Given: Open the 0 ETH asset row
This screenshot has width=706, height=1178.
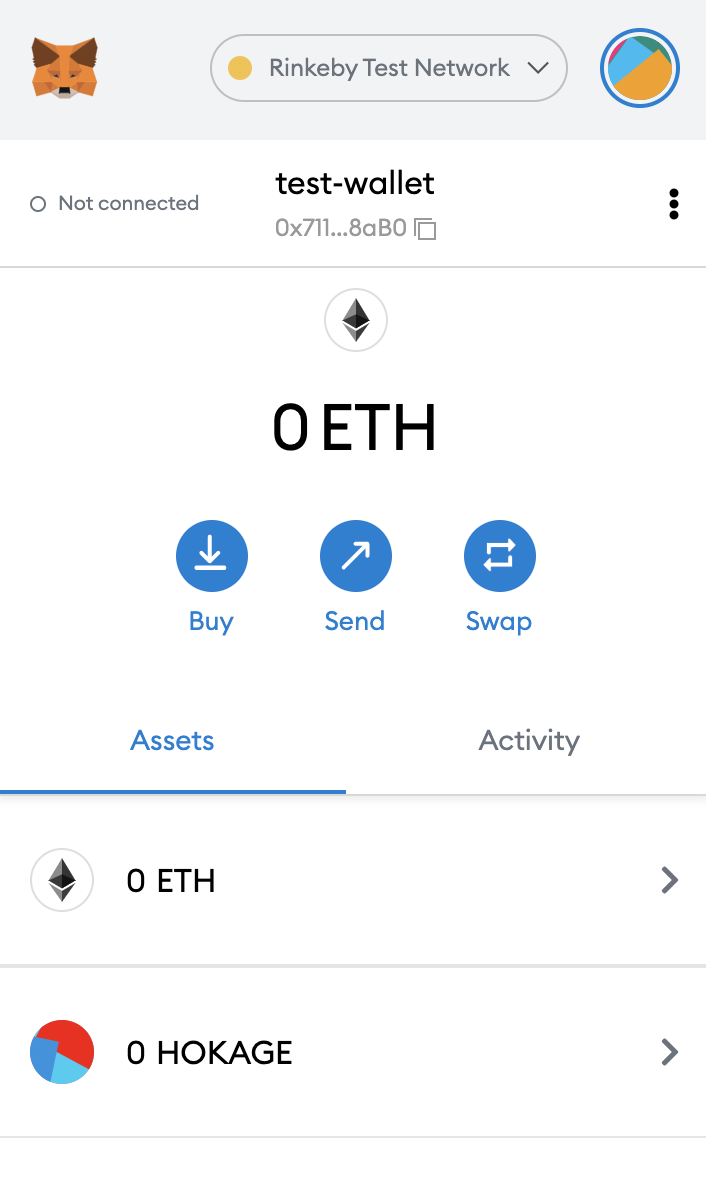Looking at the screenshot, I should coord(353,880).
